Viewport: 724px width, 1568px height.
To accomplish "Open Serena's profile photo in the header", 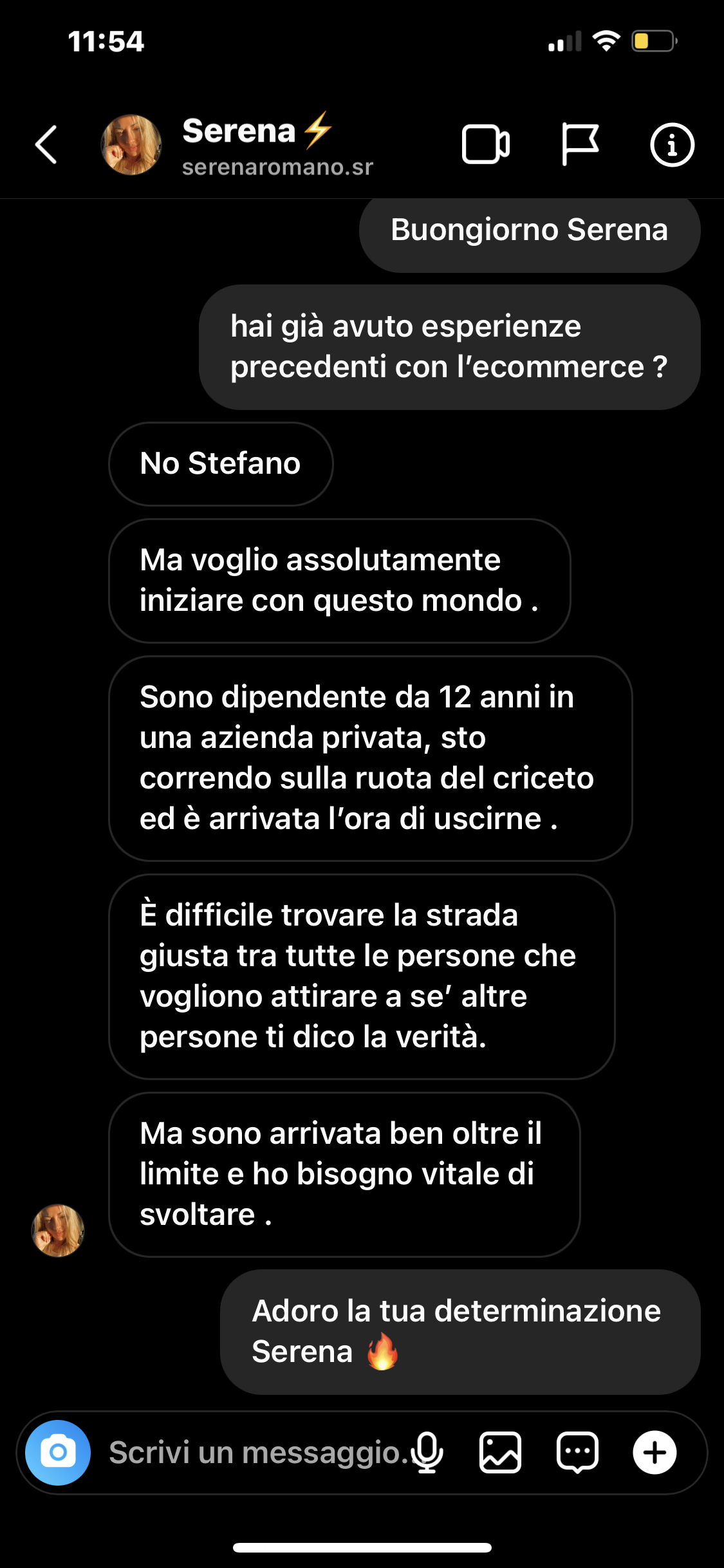I will pyautogui.click(x=131, y=145).
